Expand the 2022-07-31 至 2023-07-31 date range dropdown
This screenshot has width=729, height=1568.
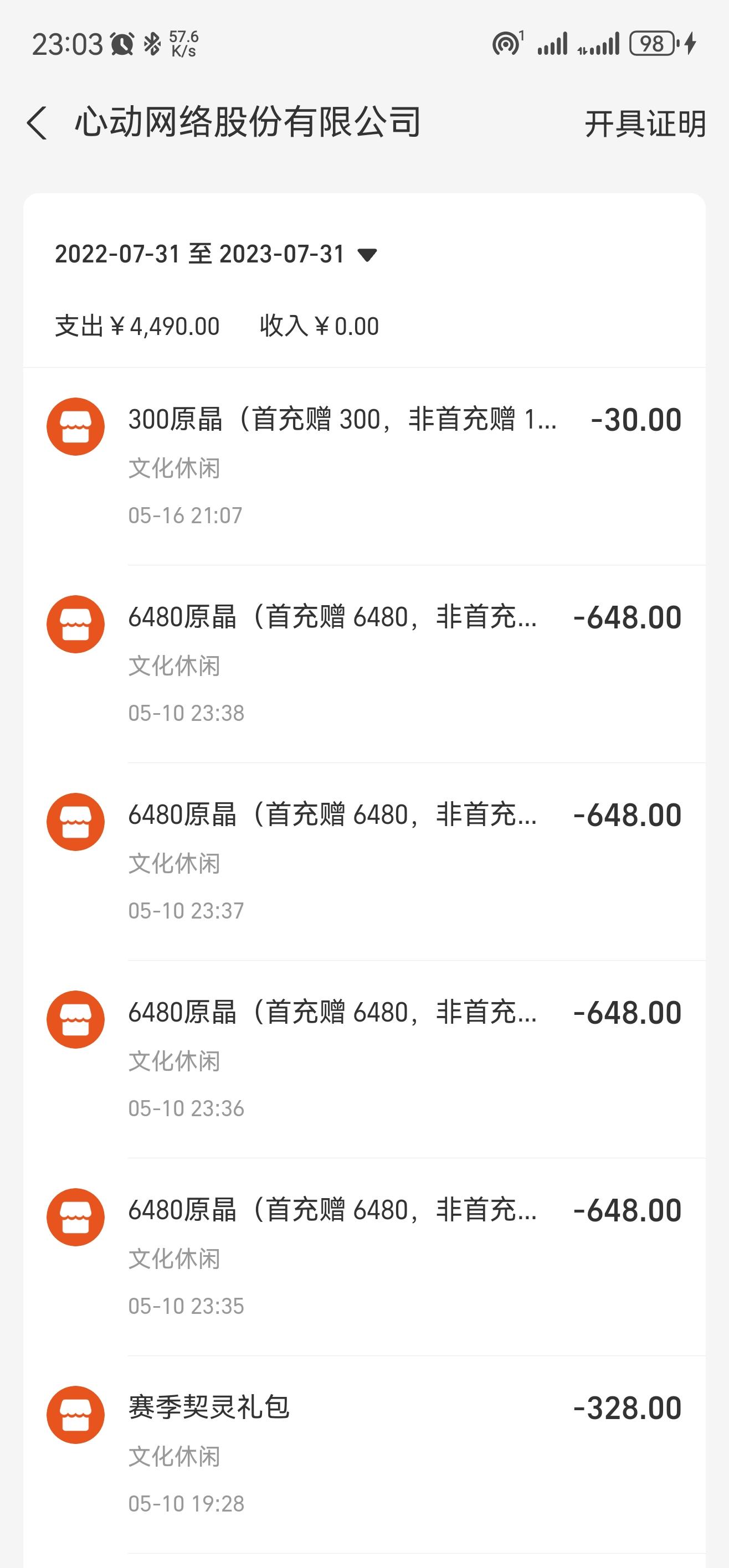point(216,255)
